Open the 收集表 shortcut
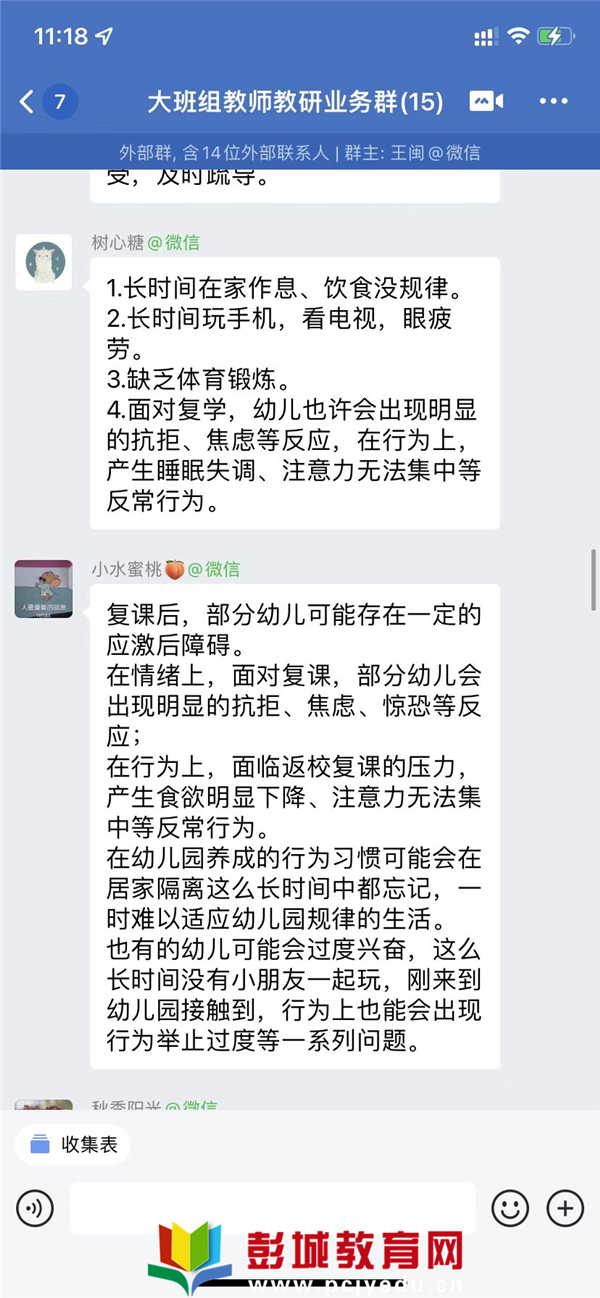Image resolution: width=600 pixels, height=1298 pixels. tap(74, 1145)
